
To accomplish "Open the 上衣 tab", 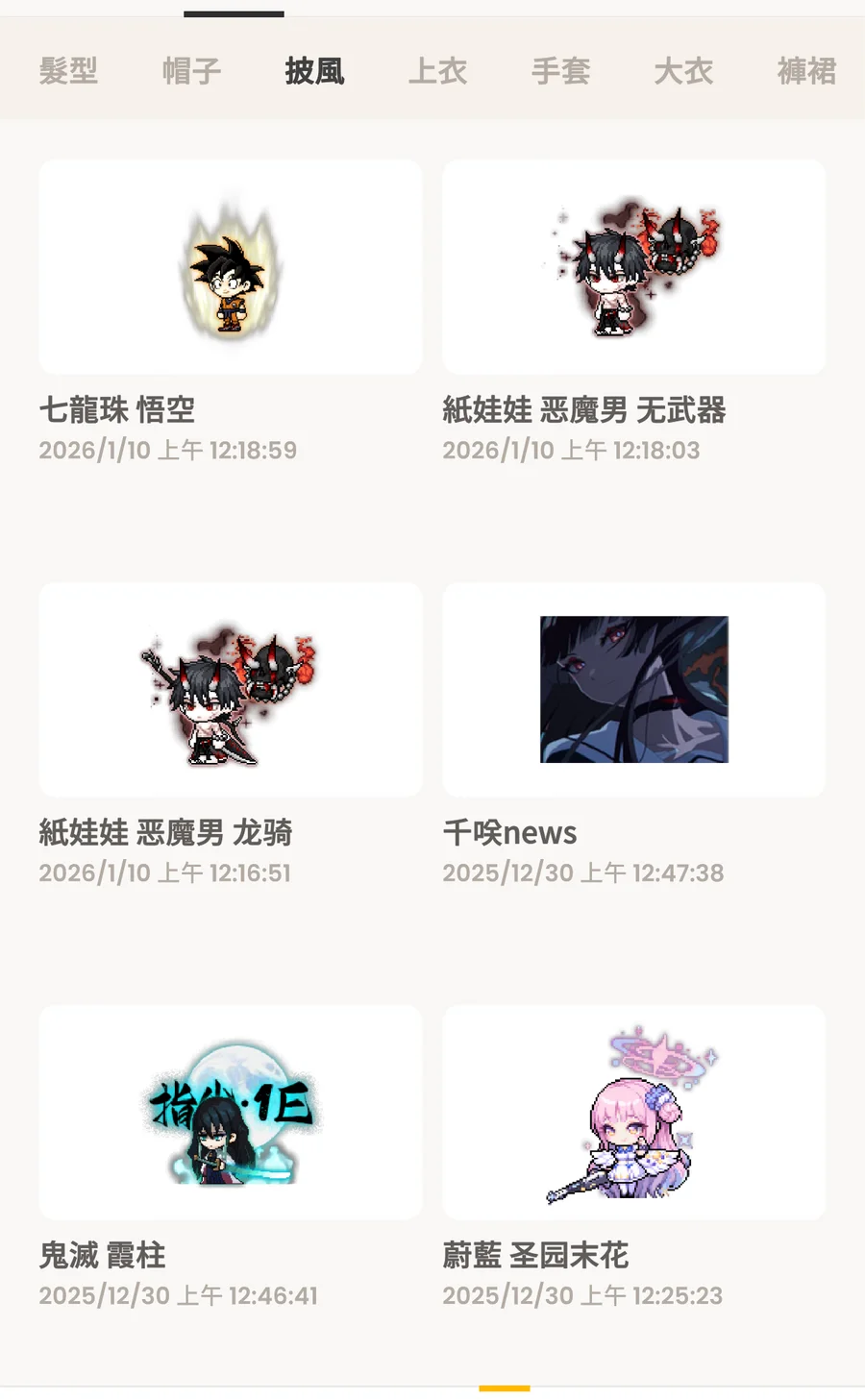I will pyautogui.click(x=437, y=71).
